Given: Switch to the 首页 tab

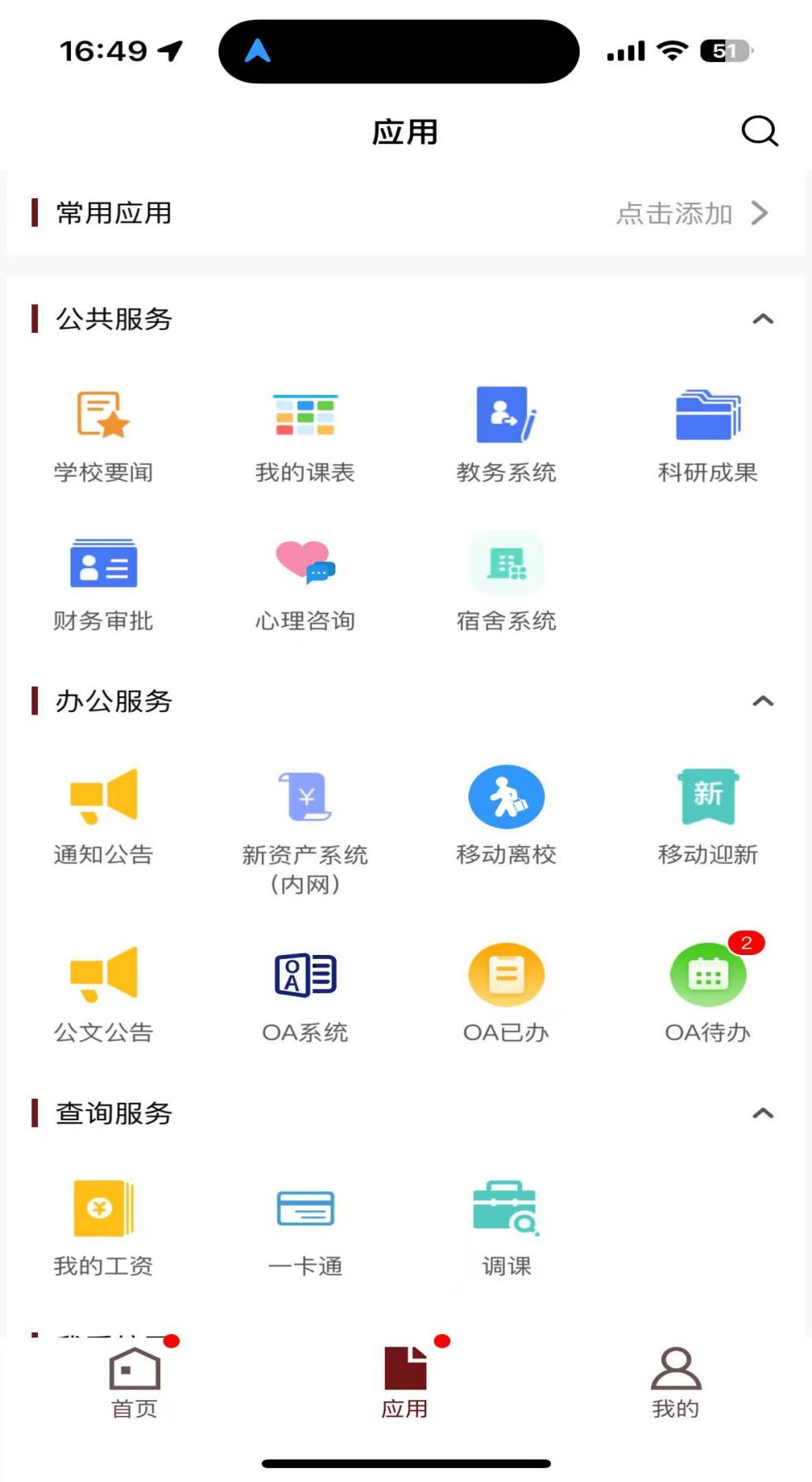Looking at the screenshot, I should [135, 1383].
